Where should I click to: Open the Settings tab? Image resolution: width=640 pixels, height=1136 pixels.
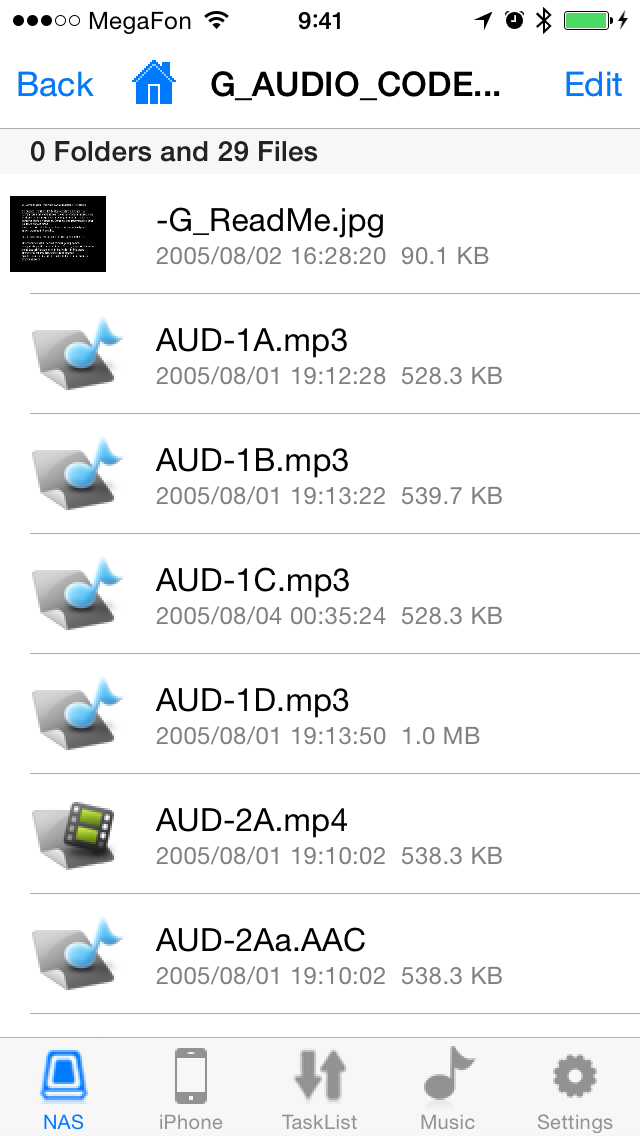pyautogui.click(x=574, y=1088)
